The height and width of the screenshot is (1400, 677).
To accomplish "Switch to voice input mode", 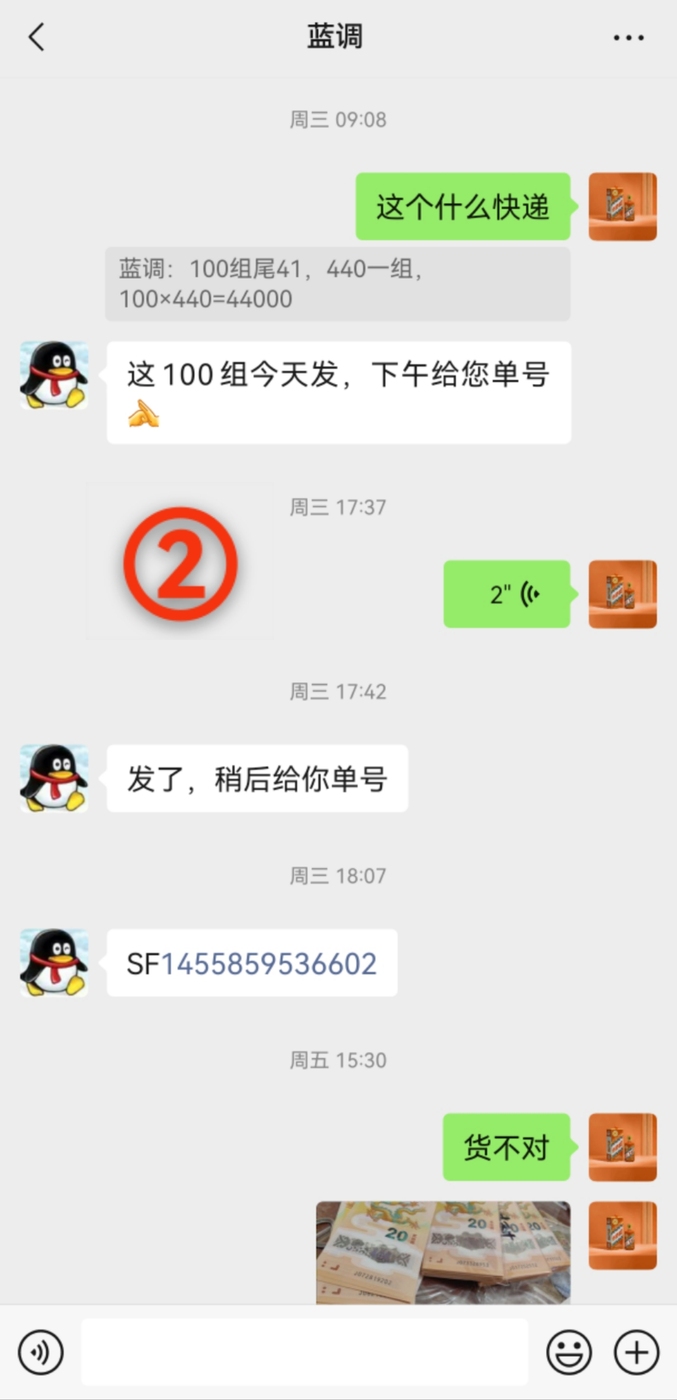I will click(41, 1352).
